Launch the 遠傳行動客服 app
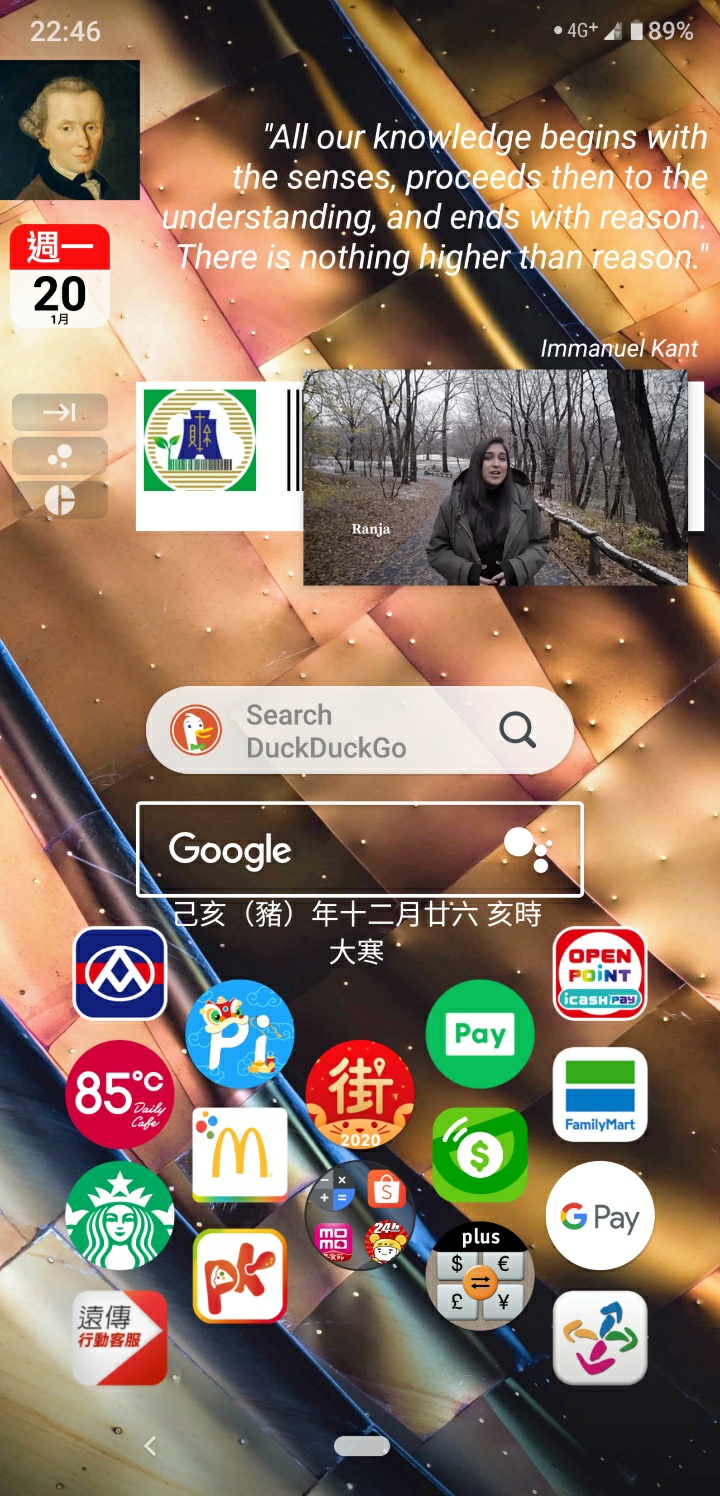720x1496 pixels. click(x=119, y=1337)
